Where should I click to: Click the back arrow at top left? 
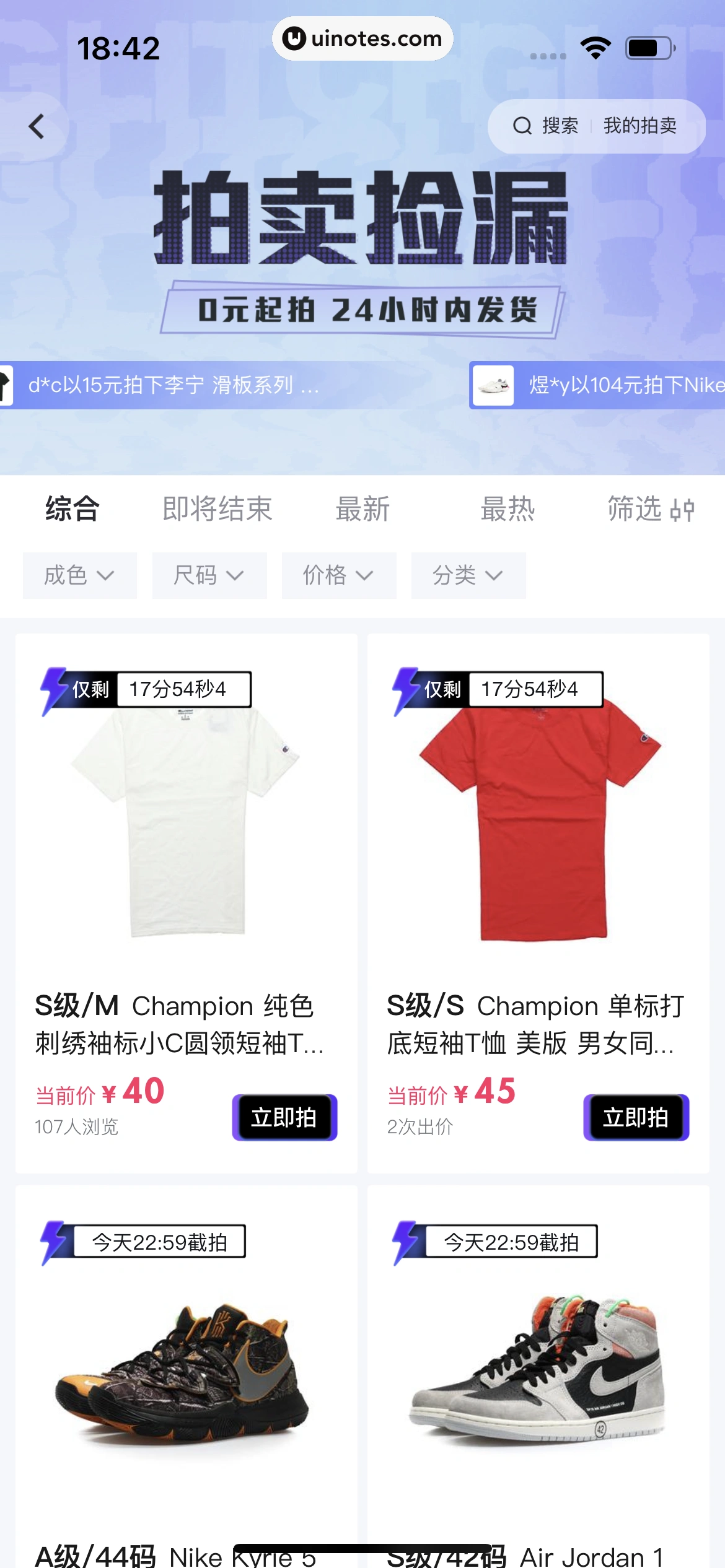[37, 126]
